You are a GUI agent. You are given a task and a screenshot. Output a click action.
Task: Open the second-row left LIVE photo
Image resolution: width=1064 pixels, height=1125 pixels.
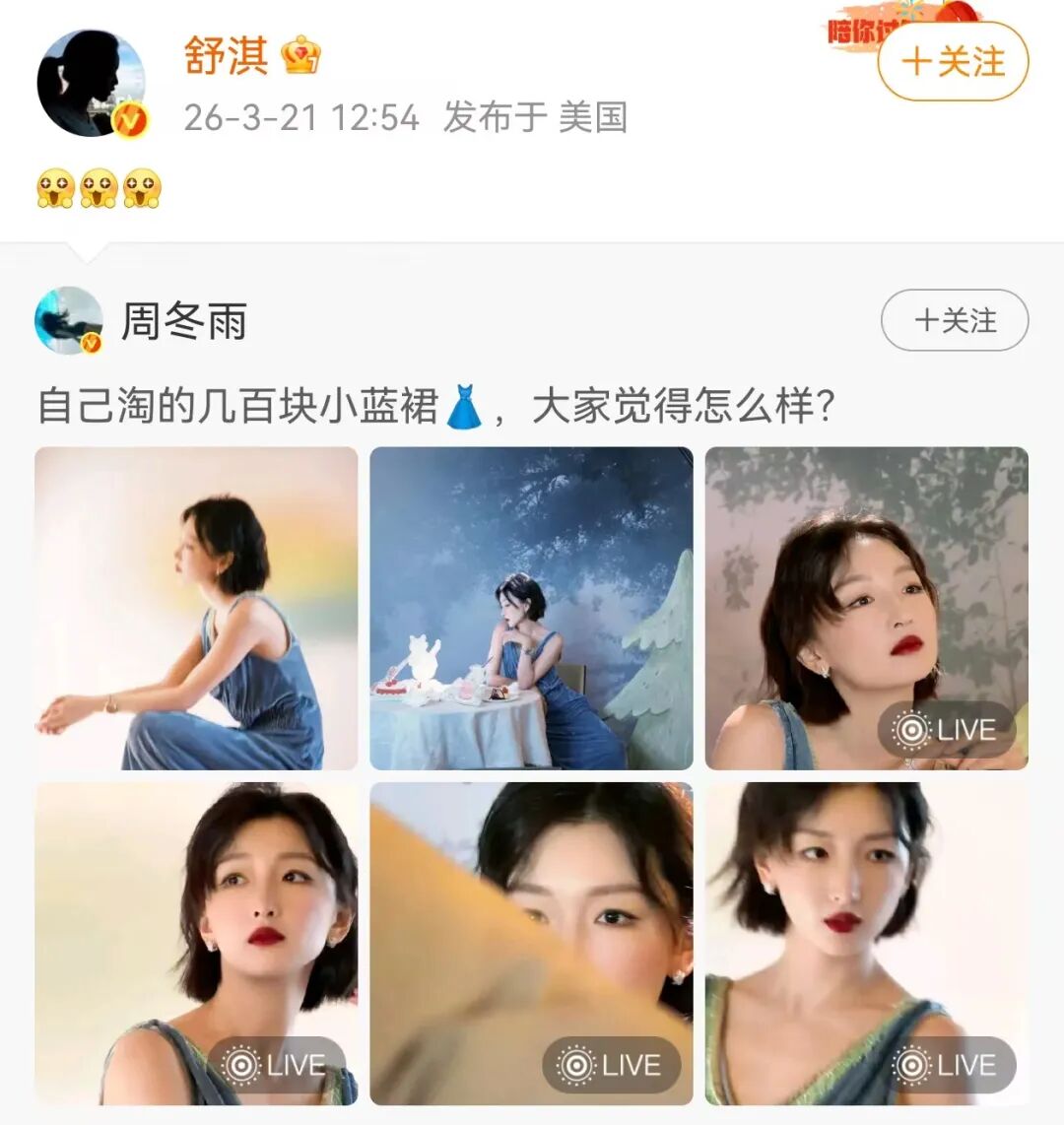(x=196, y=943)
